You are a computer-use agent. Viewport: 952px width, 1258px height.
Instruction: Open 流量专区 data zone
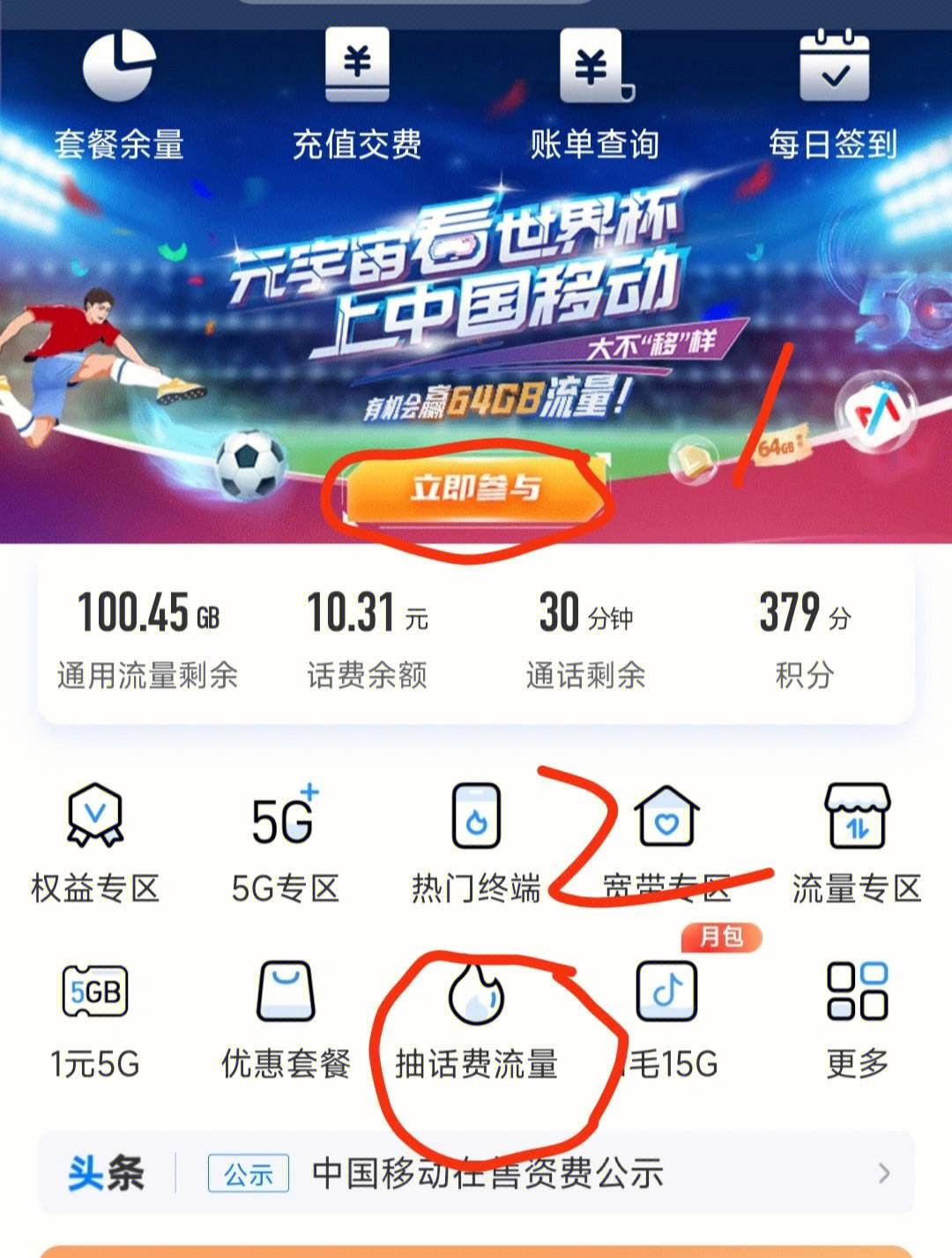click(857, 844)
